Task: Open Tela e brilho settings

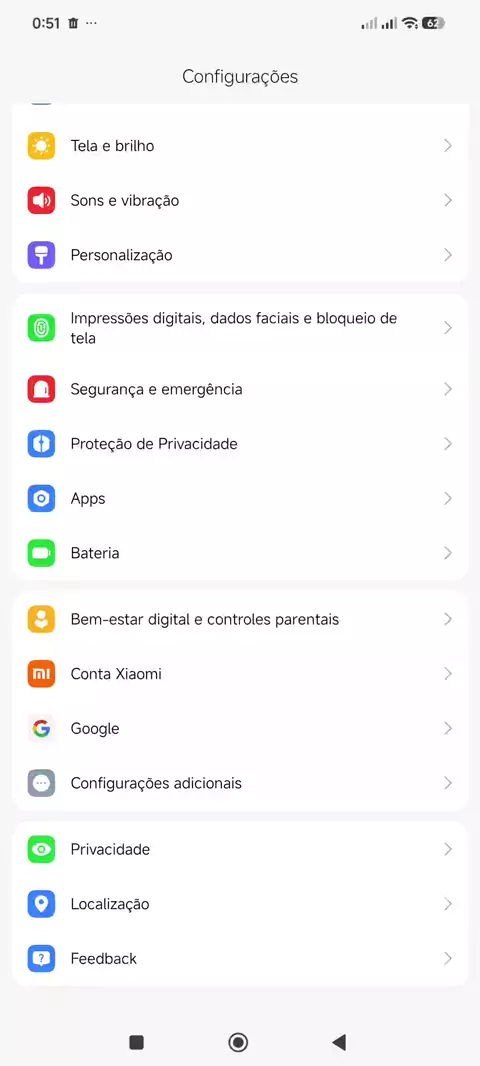Action: pyautogui.click(x=240, y=145)
